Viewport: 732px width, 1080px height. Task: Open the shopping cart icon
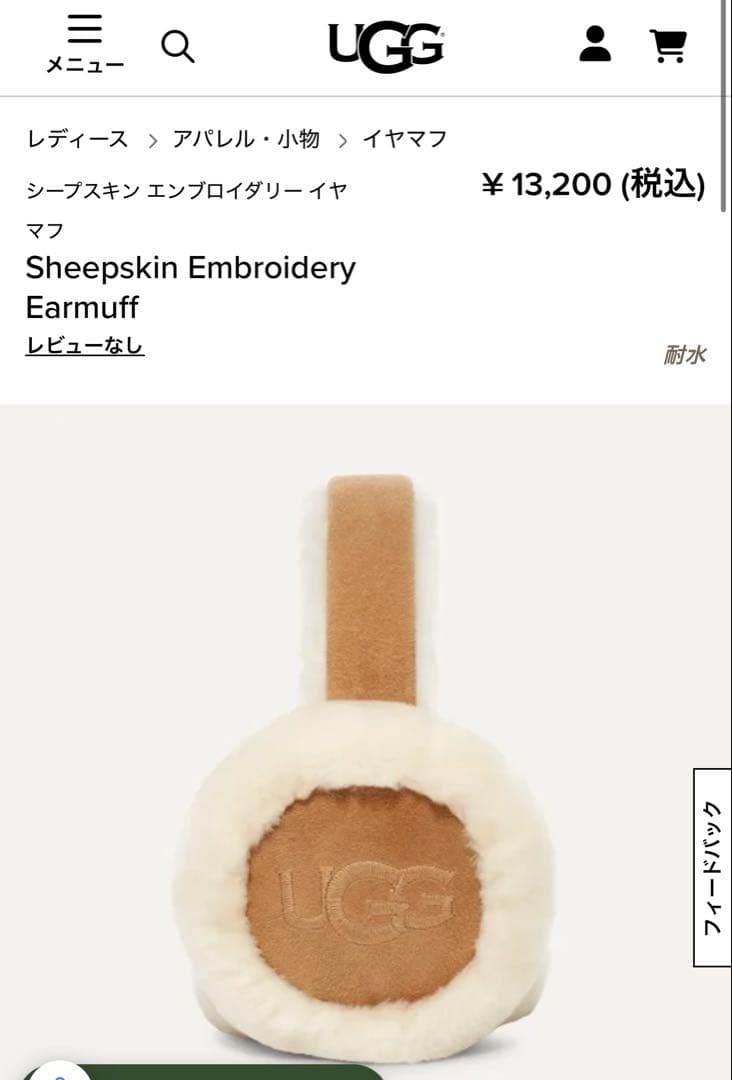pyautogui.click(x=669, y=45)
